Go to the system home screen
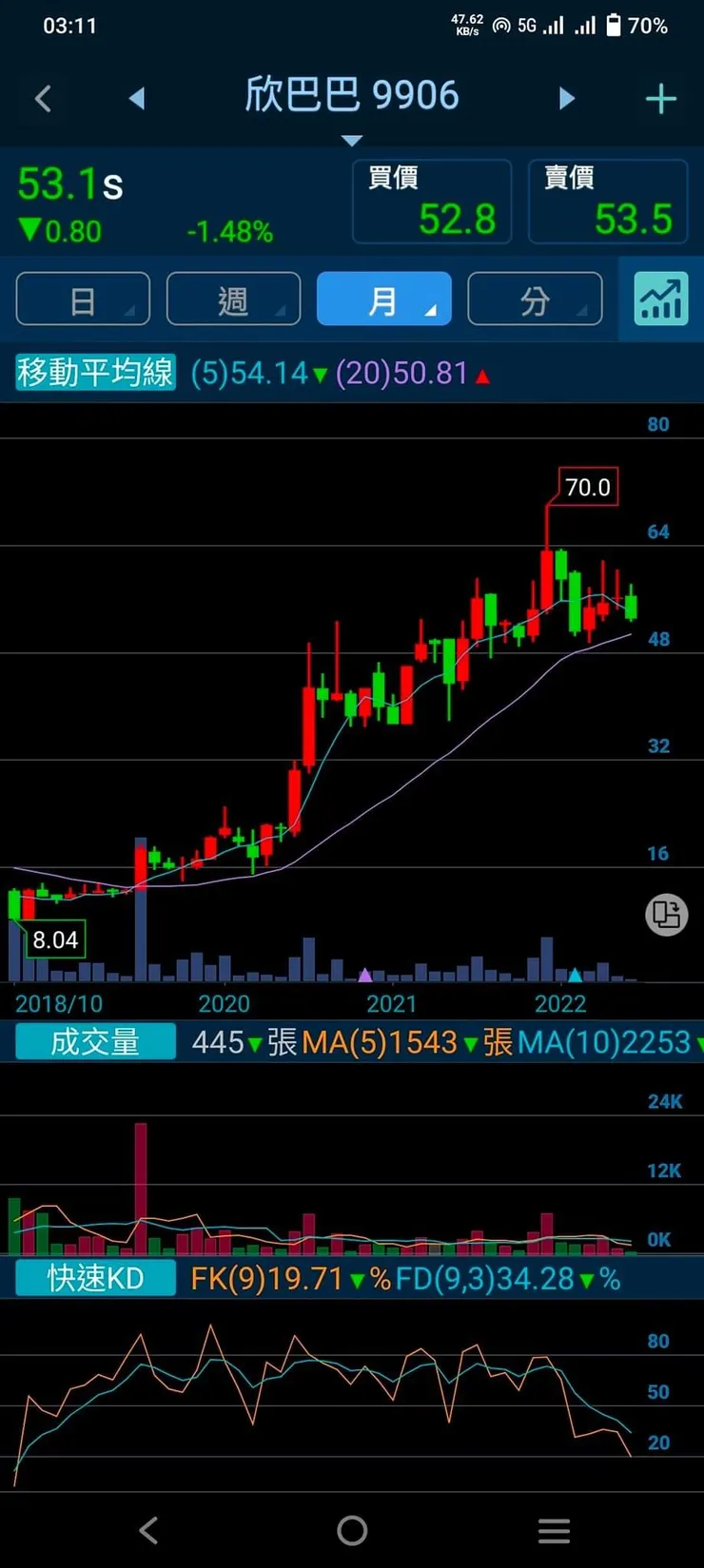Image resolution: width=704 pixels, height=1568 pixels. [352, 1530]
